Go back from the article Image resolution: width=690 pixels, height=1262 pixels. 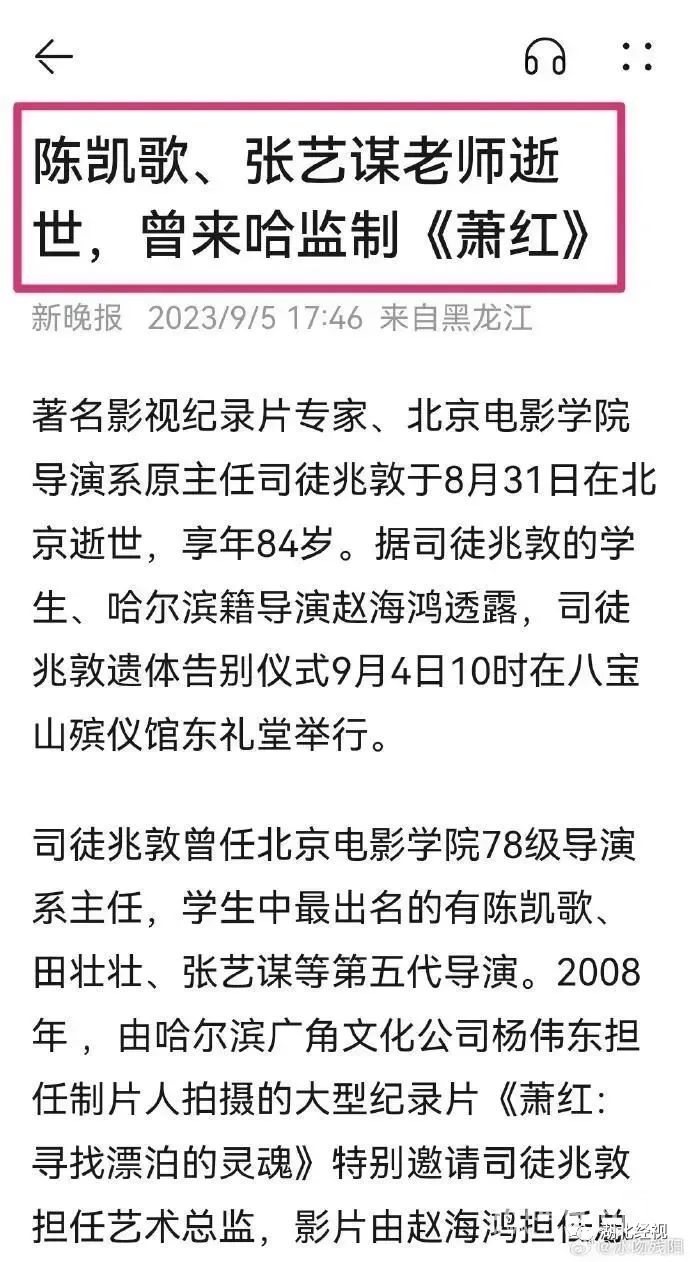[54, 57]
